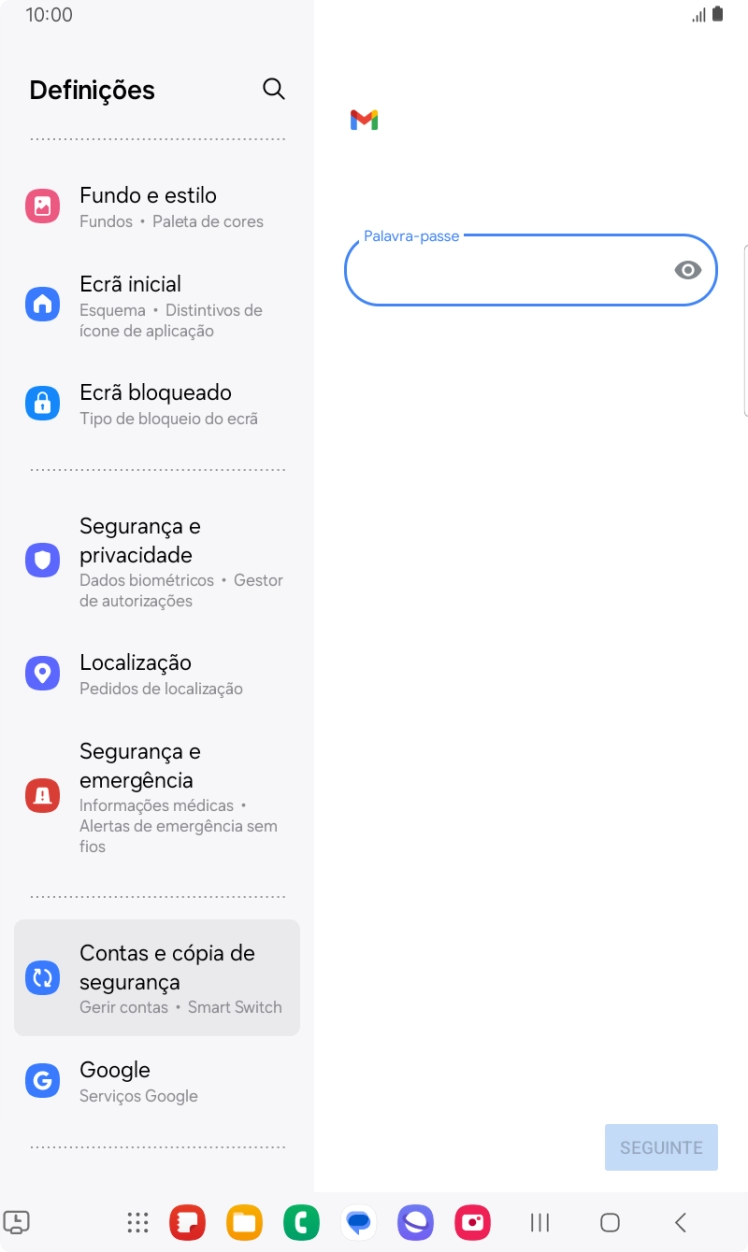
Task: Select the Contas e cópia de segurança menu entry
Action: [x=157, y=978]
